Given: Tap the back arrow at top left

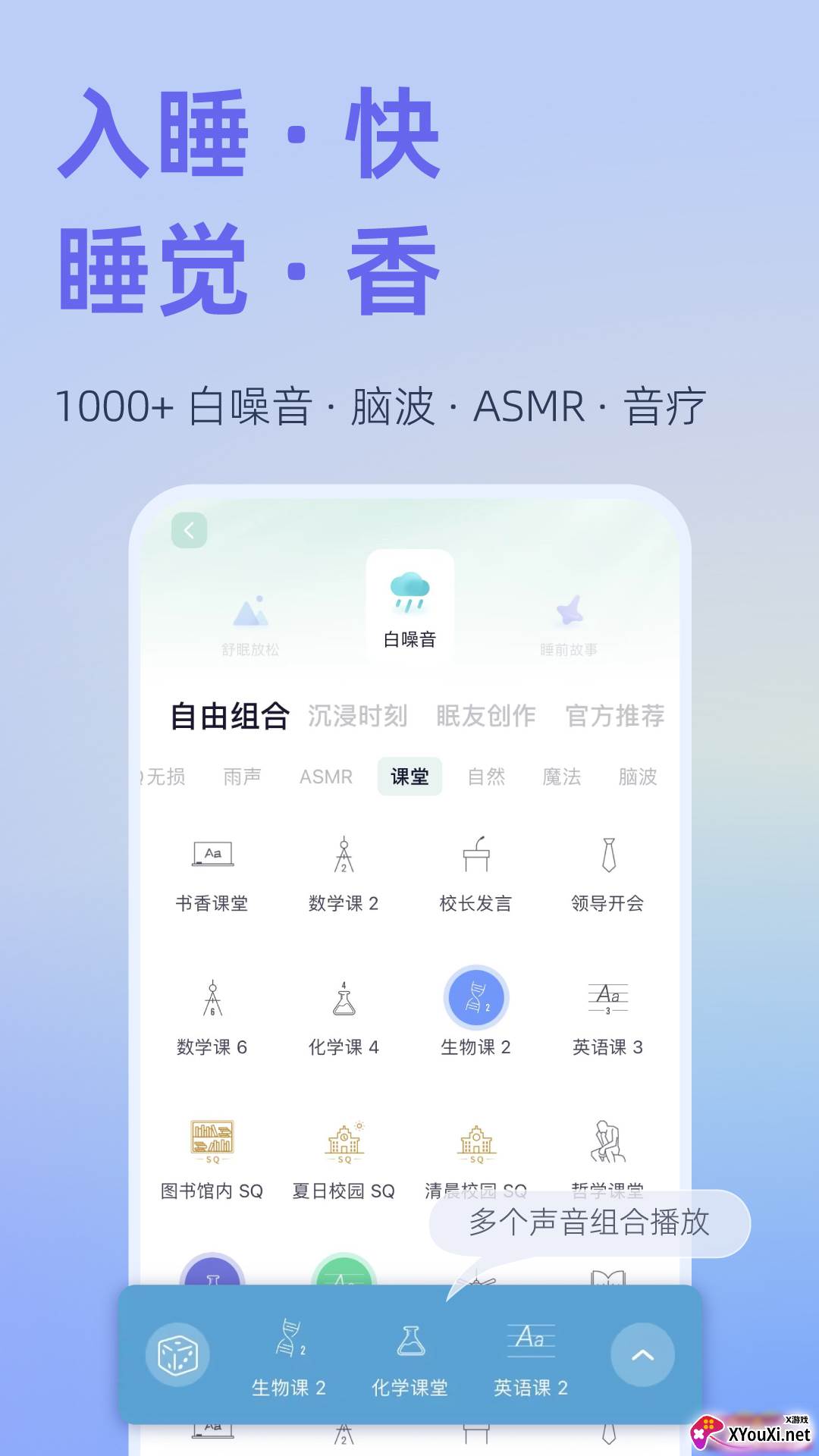Looking at the screenshot, I should (189, 531).
